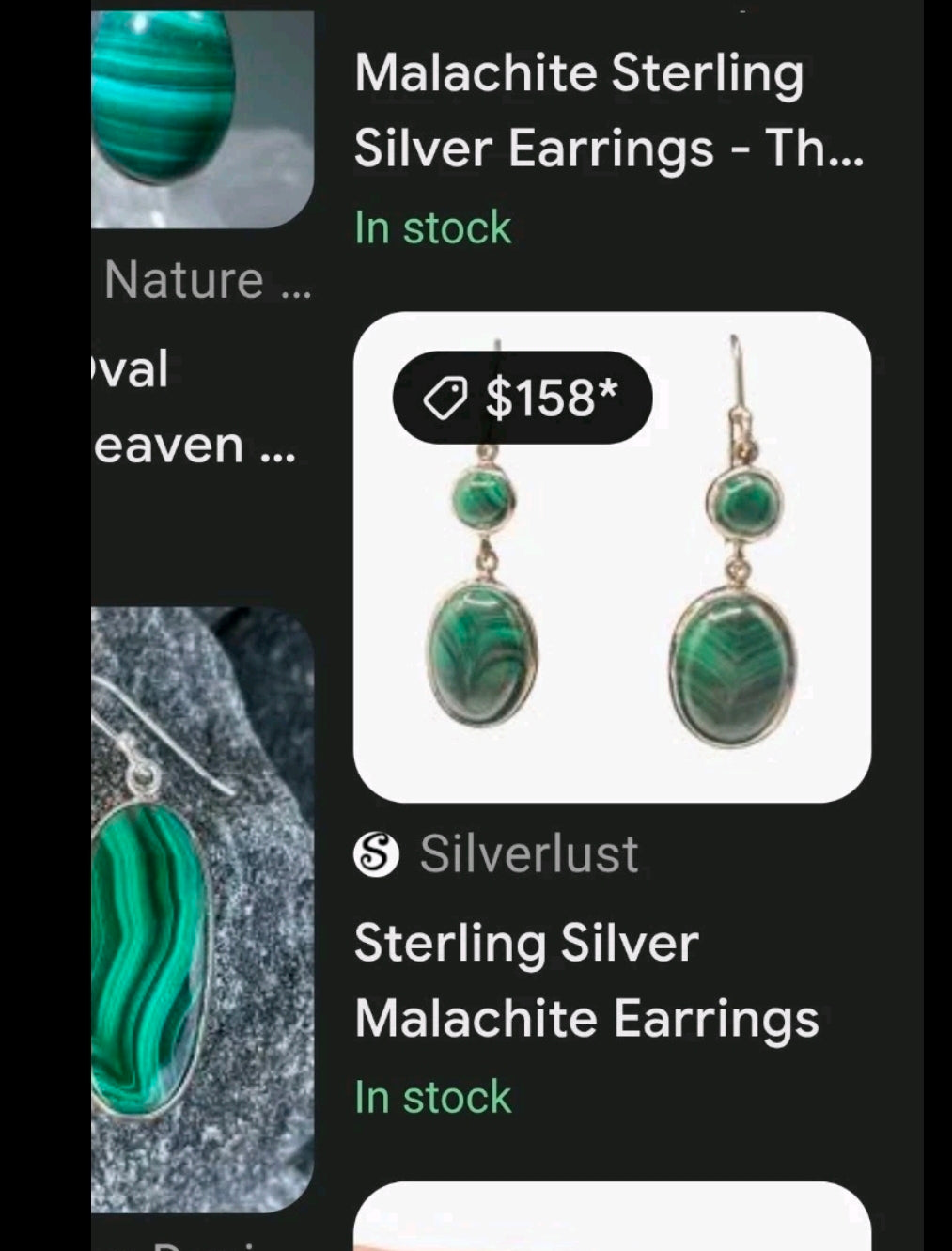This screenshot has width=952, height=1251.
Task: Tap the Sterling Silver Malachite Earrings title text
Action: pyautogui.click(x=585, y=977)
